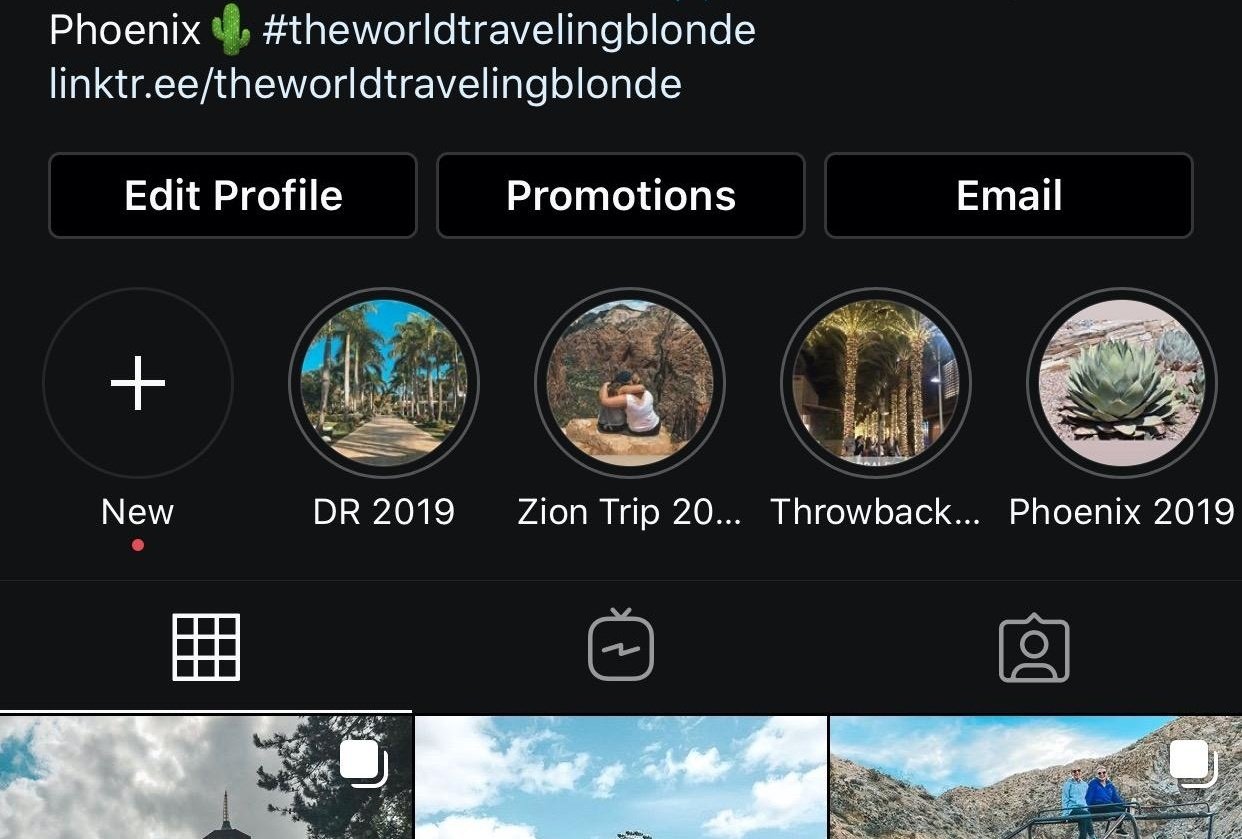Screen dimensions: 1242x839
Task: Open the Phoenix 2019 highlight
Action: tap(1121, 384)
